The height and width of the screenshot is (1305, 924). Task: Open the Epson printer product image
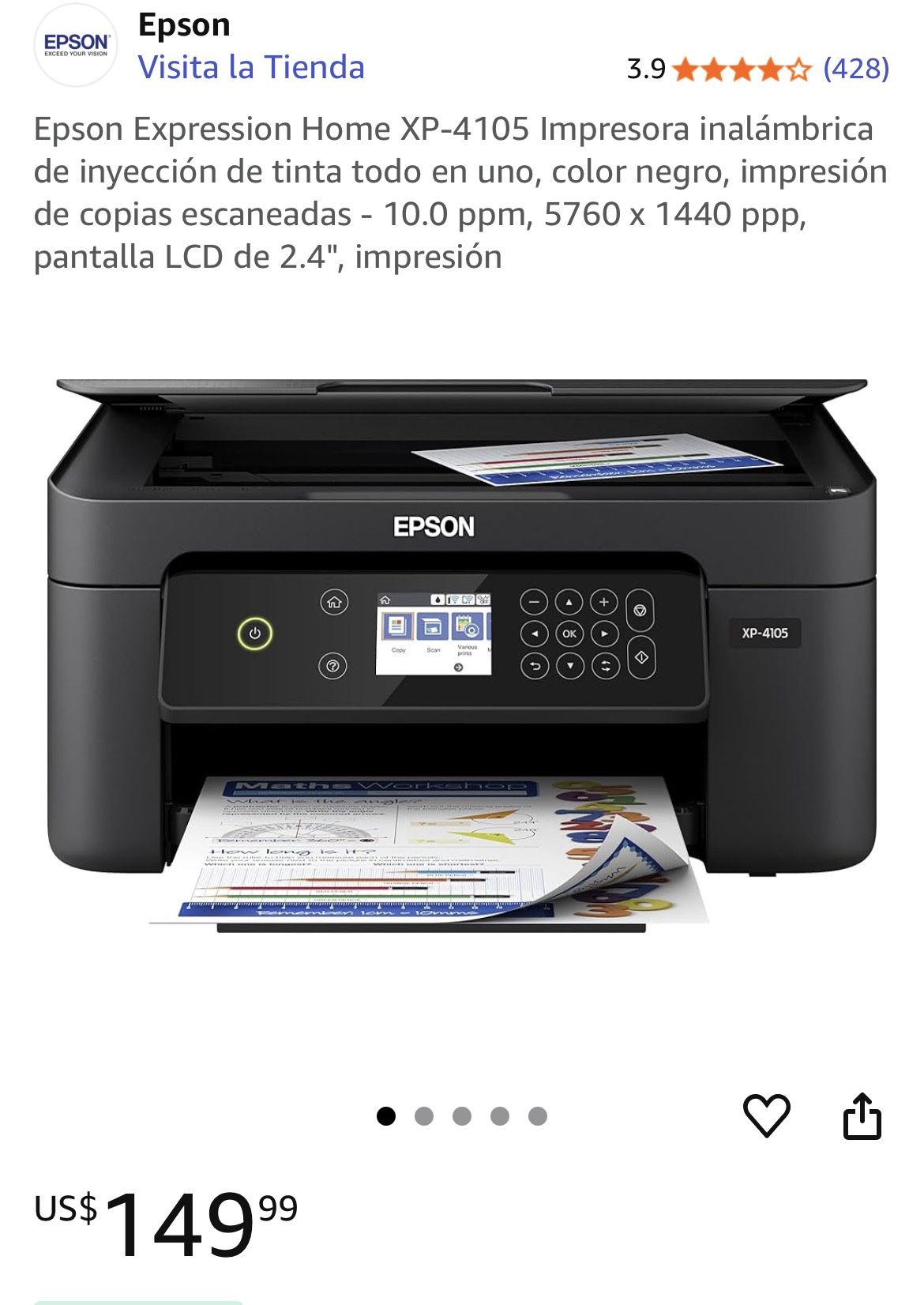point(462,656)
